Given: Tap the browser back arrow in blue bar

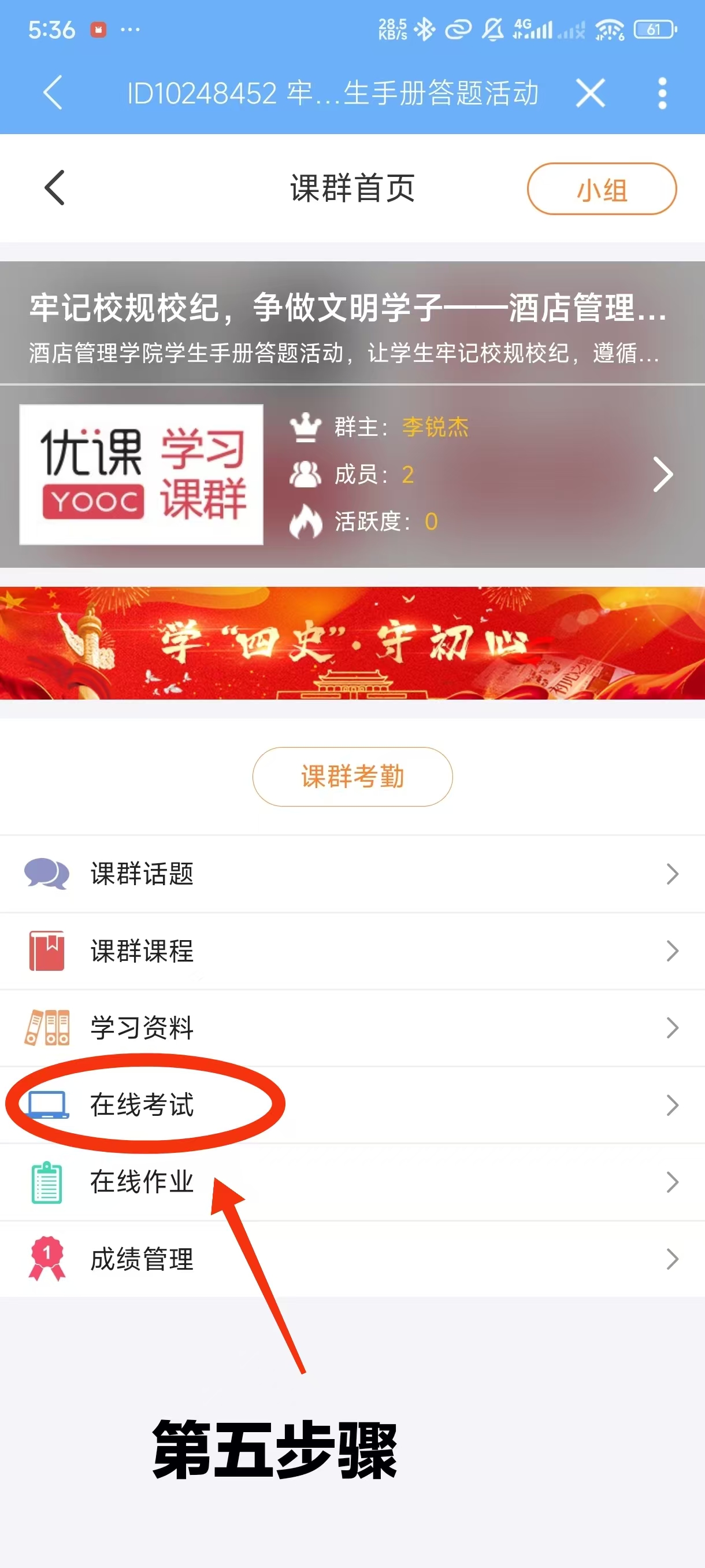Looking at the screenshot, I should point(53,93).
